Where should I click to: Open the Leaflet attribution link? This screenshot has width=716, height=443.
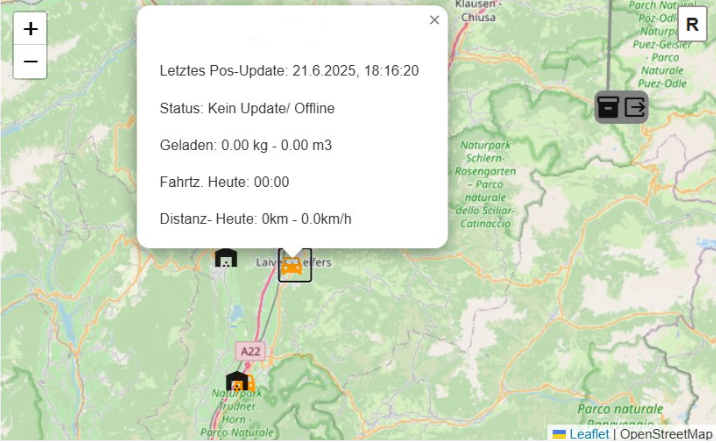pos(589,434)
